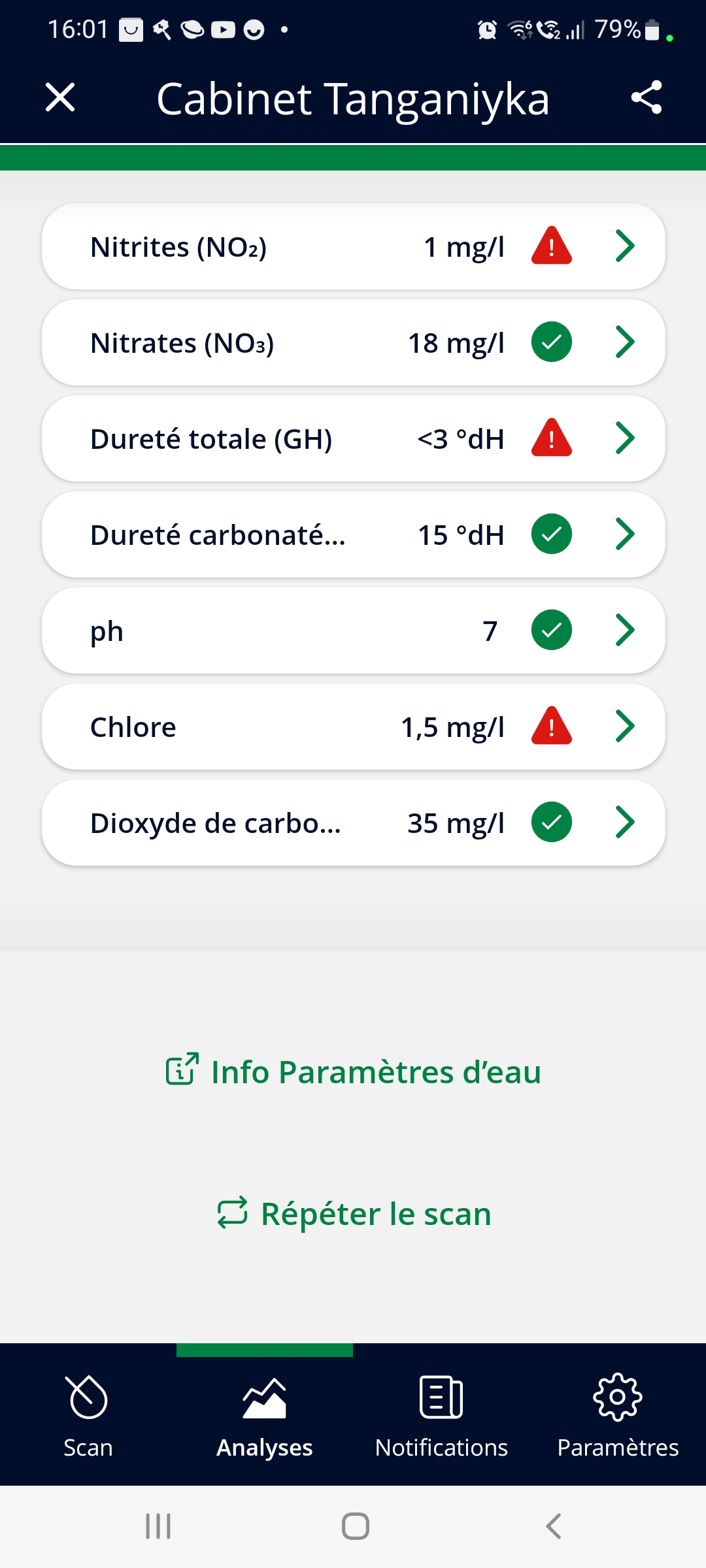Share the water analysis results
Image resolution: width=706 pixels, height=1568 pixels.
click(x=647, y=98)
